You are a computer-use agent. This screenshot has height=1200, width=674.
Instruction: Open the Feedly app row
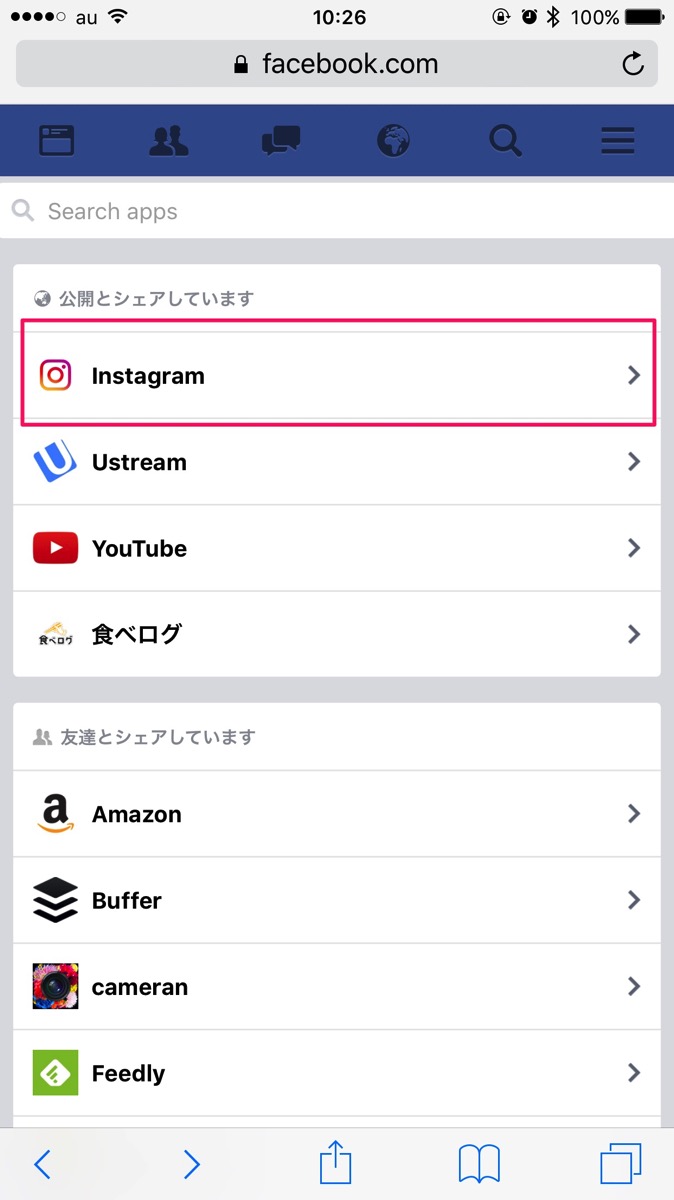[x=337, y=1073]
